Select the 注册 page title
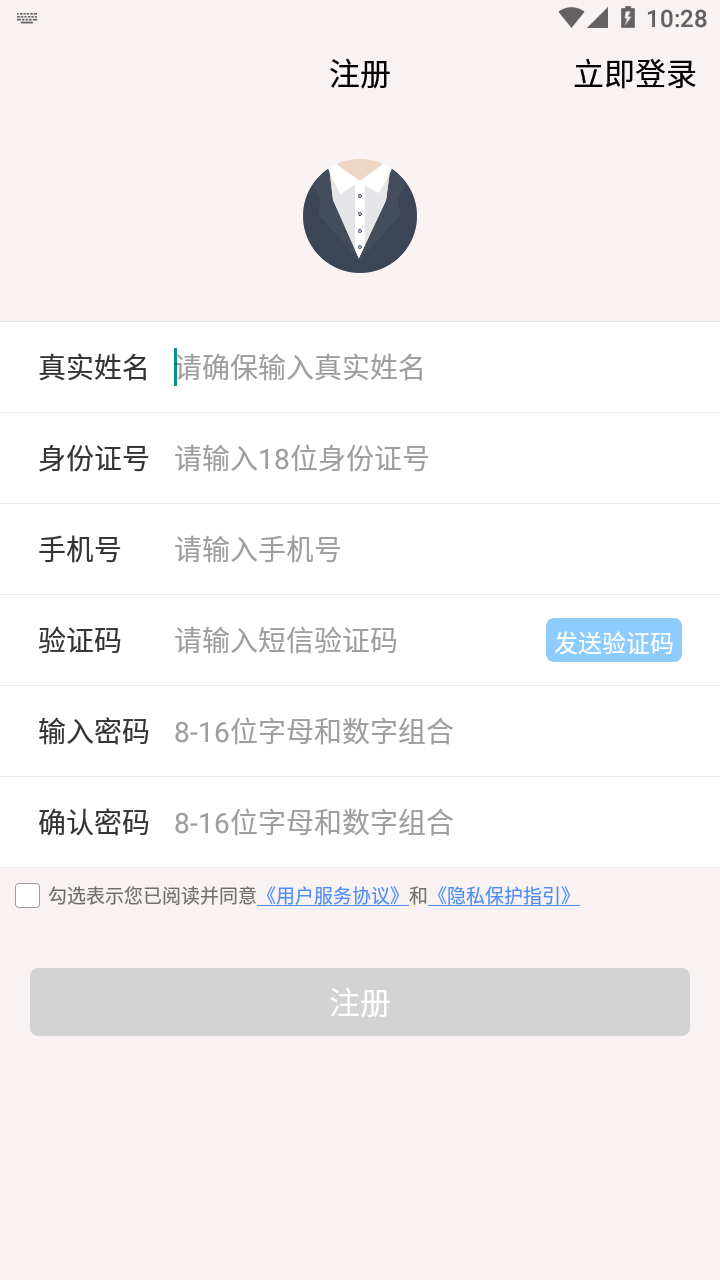This screenshot has height=1280, width=720. pos(358,74)
